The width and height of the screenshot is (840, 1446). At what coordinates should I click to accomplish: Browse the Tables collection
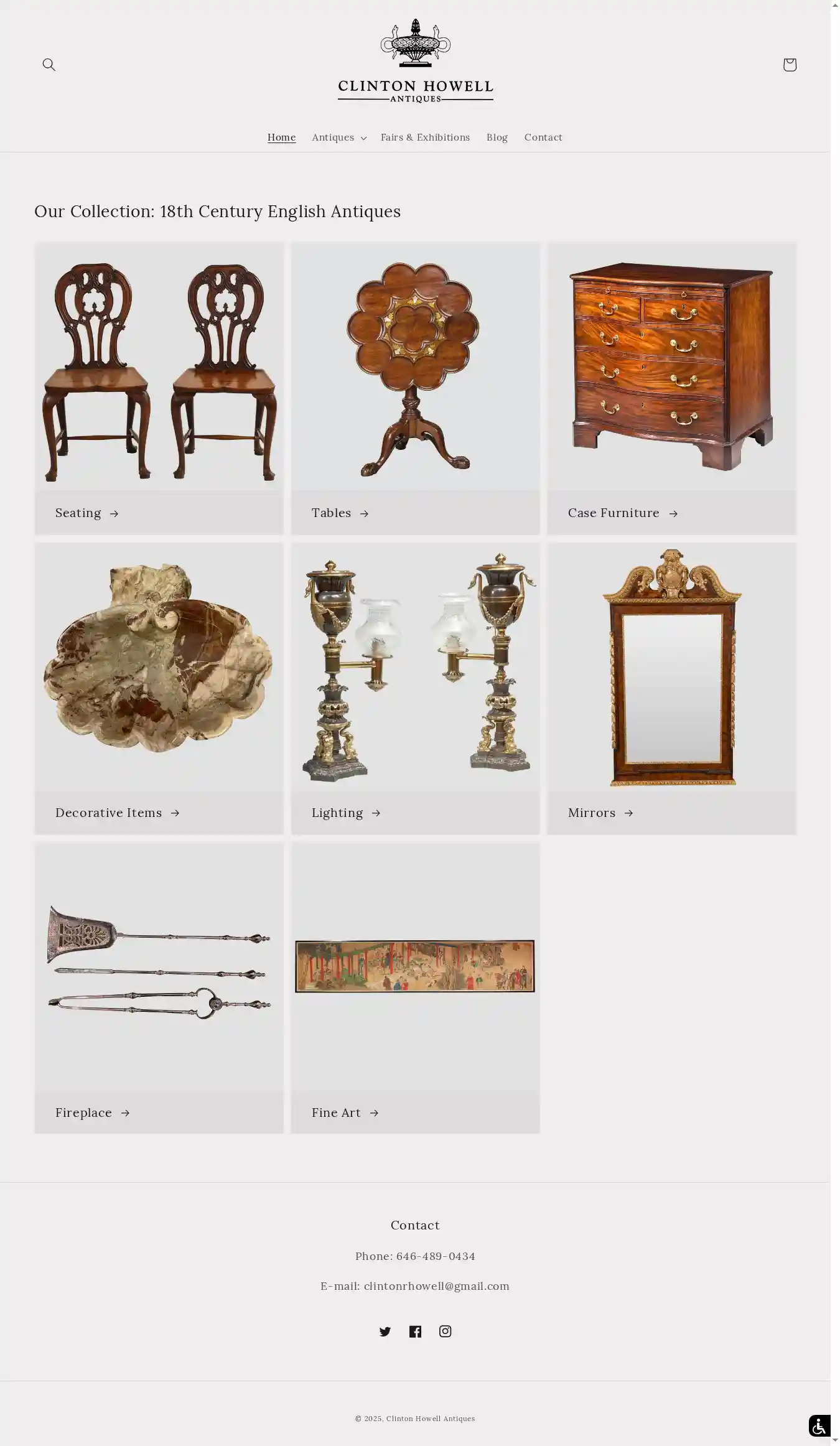pos(340,513)
